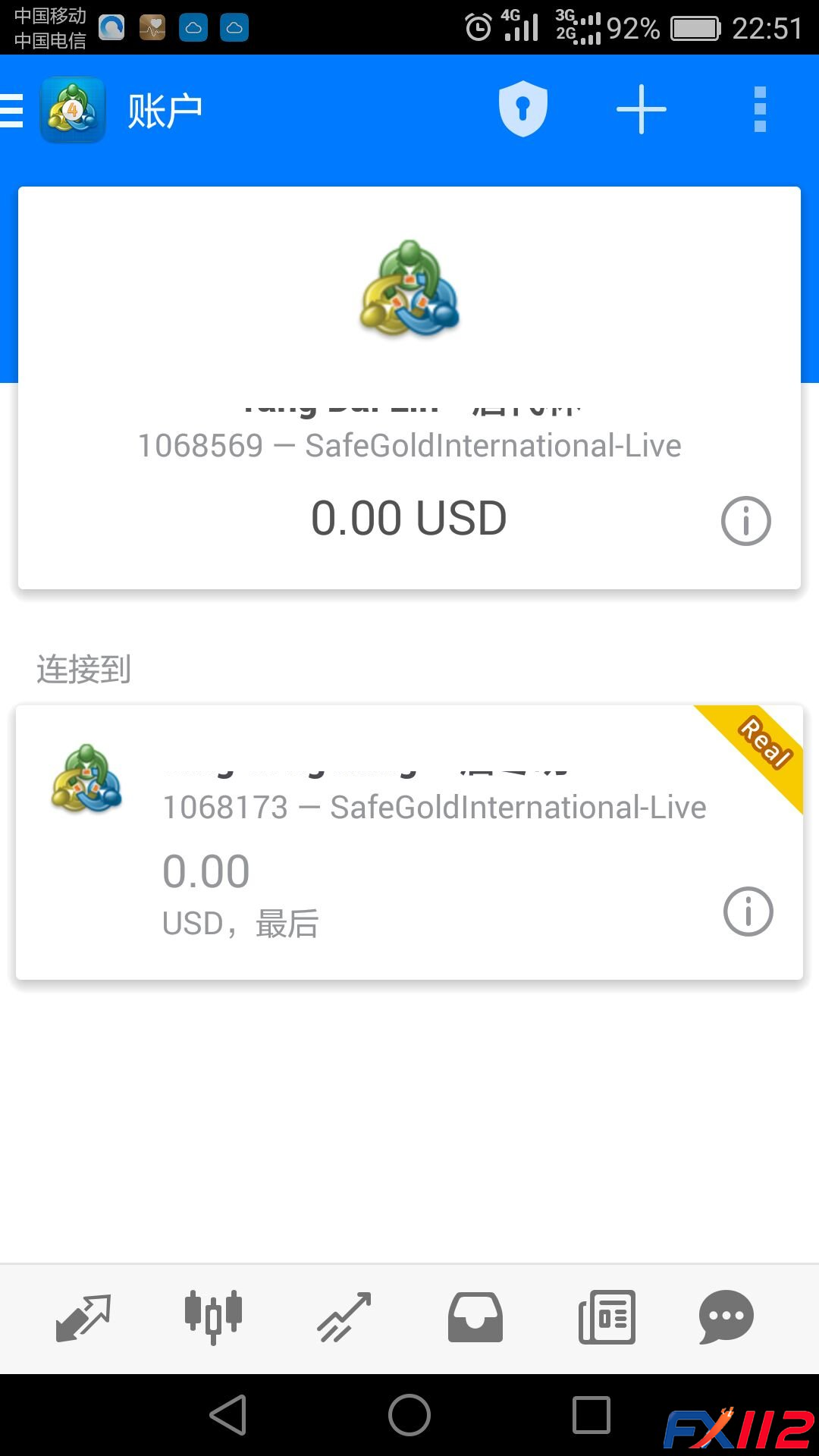Screen dimensions: 819x1456
Task: Go to the system home screen
Action: pos(409,1415)
